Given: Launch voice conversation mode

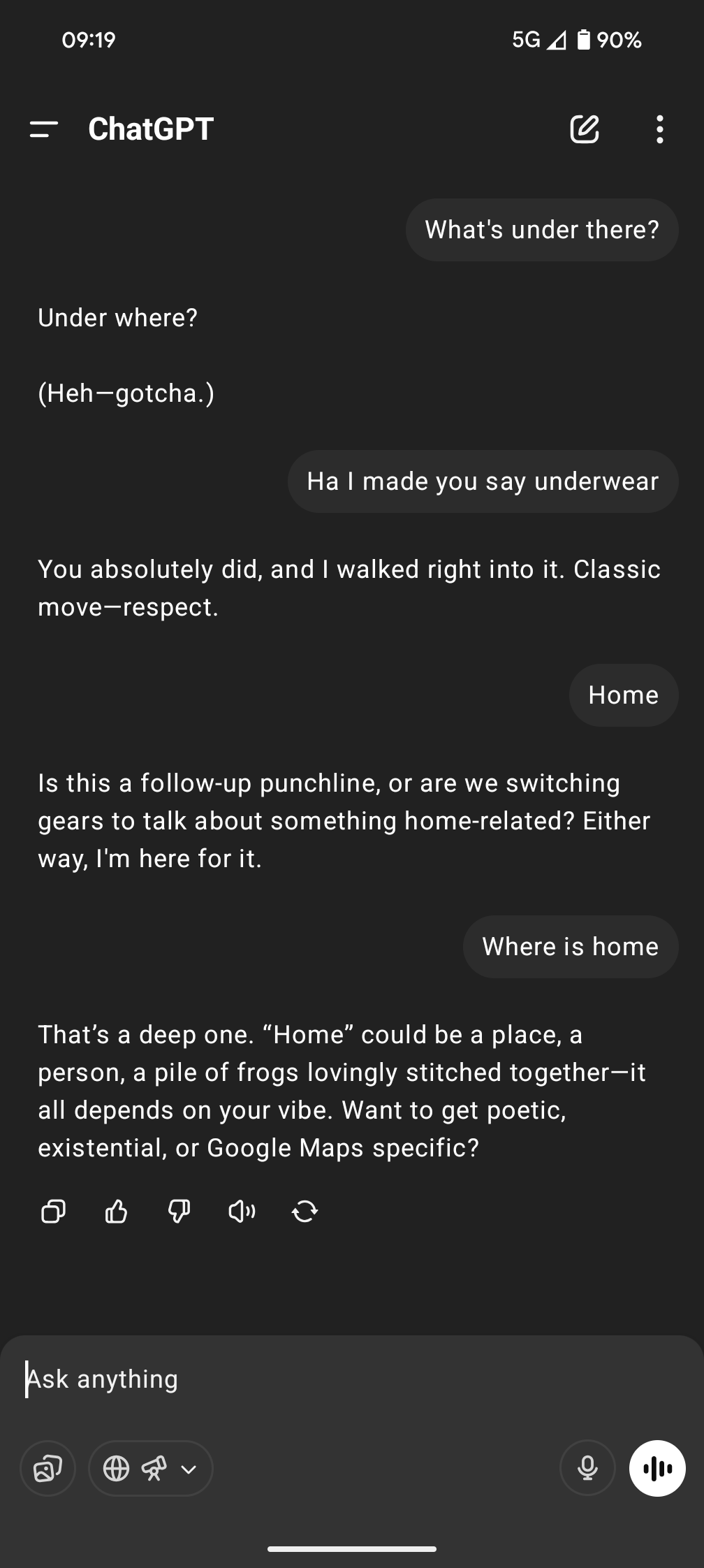Looking at the screenshot, I should (x=657, y=1468).
